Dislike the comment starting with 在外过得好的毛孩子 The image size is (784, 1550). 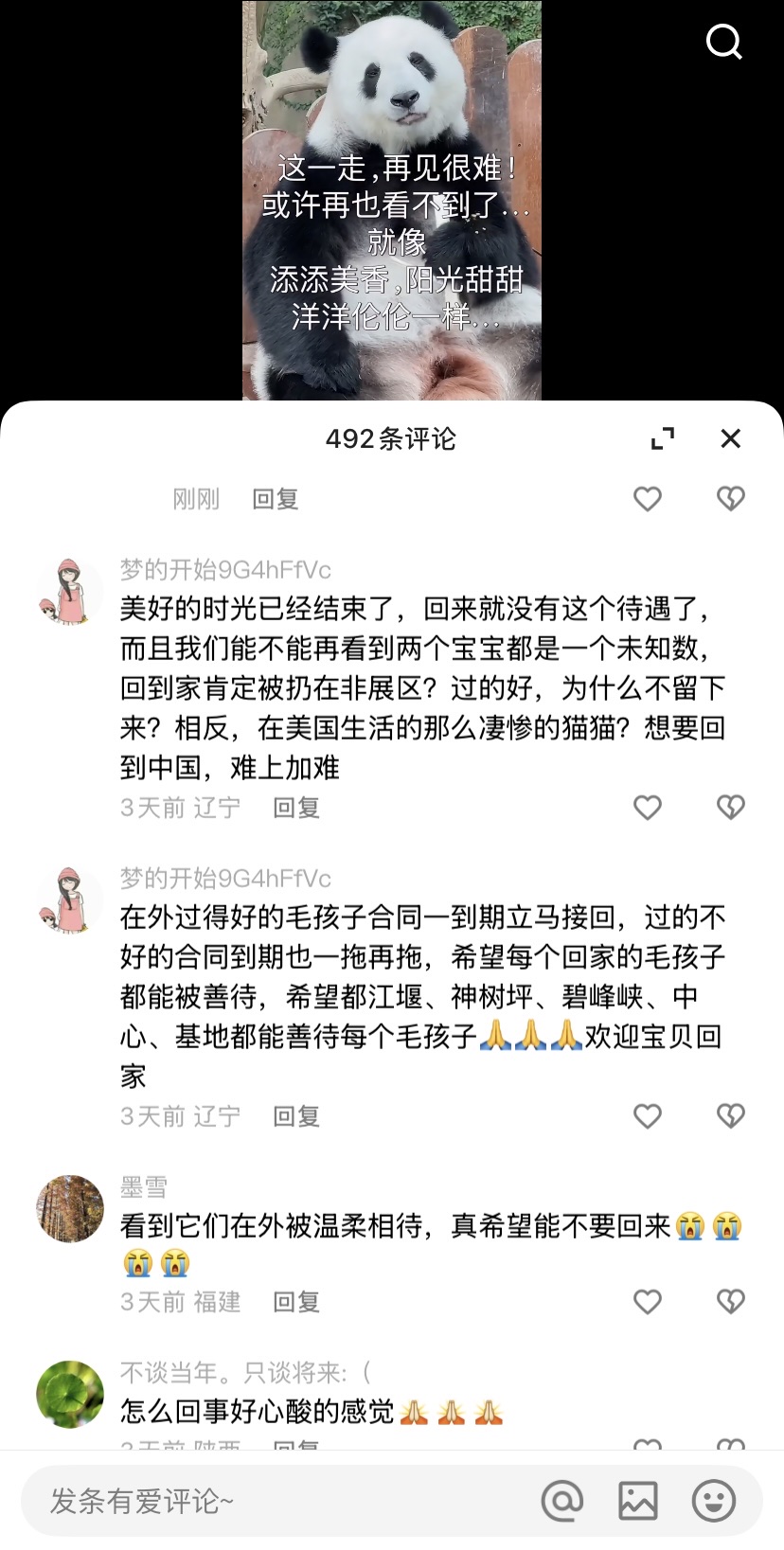[x=730, y=1116]
